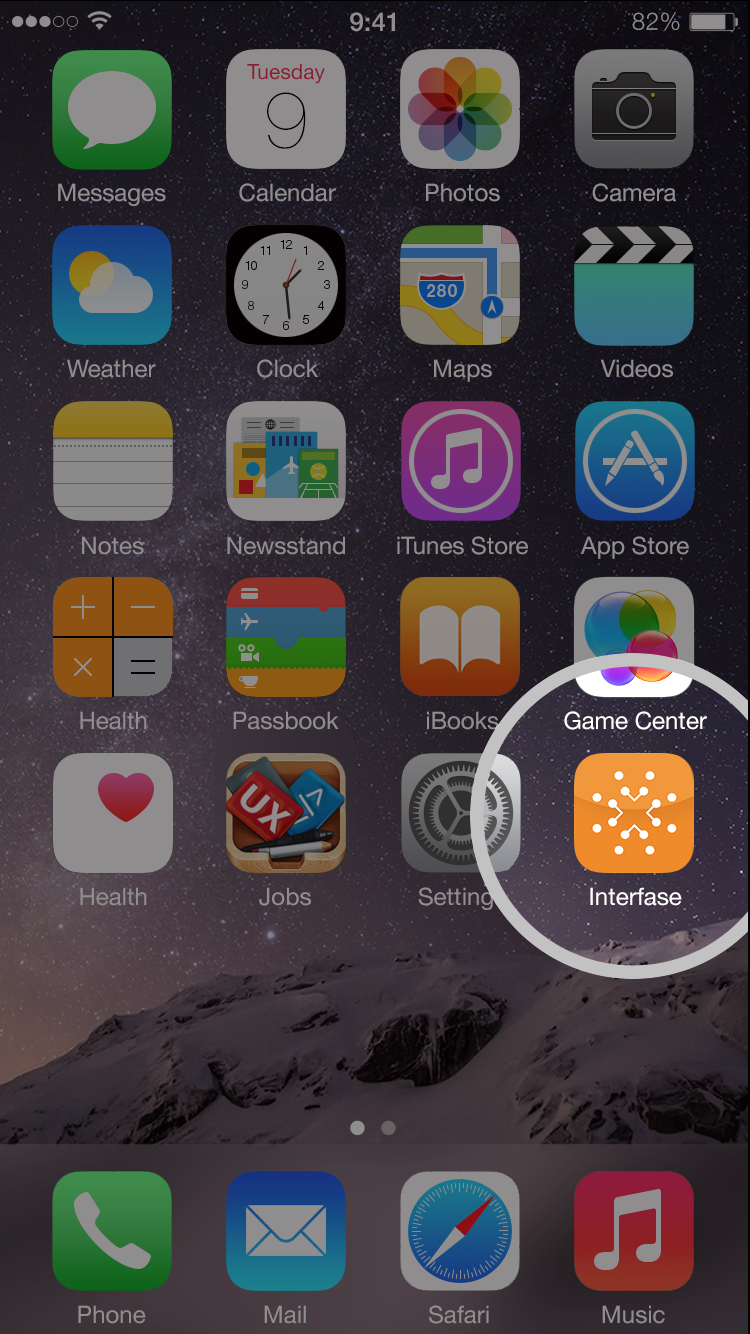Open the Jobs app
The image size is (750, 1334).
tap(286, 813)
